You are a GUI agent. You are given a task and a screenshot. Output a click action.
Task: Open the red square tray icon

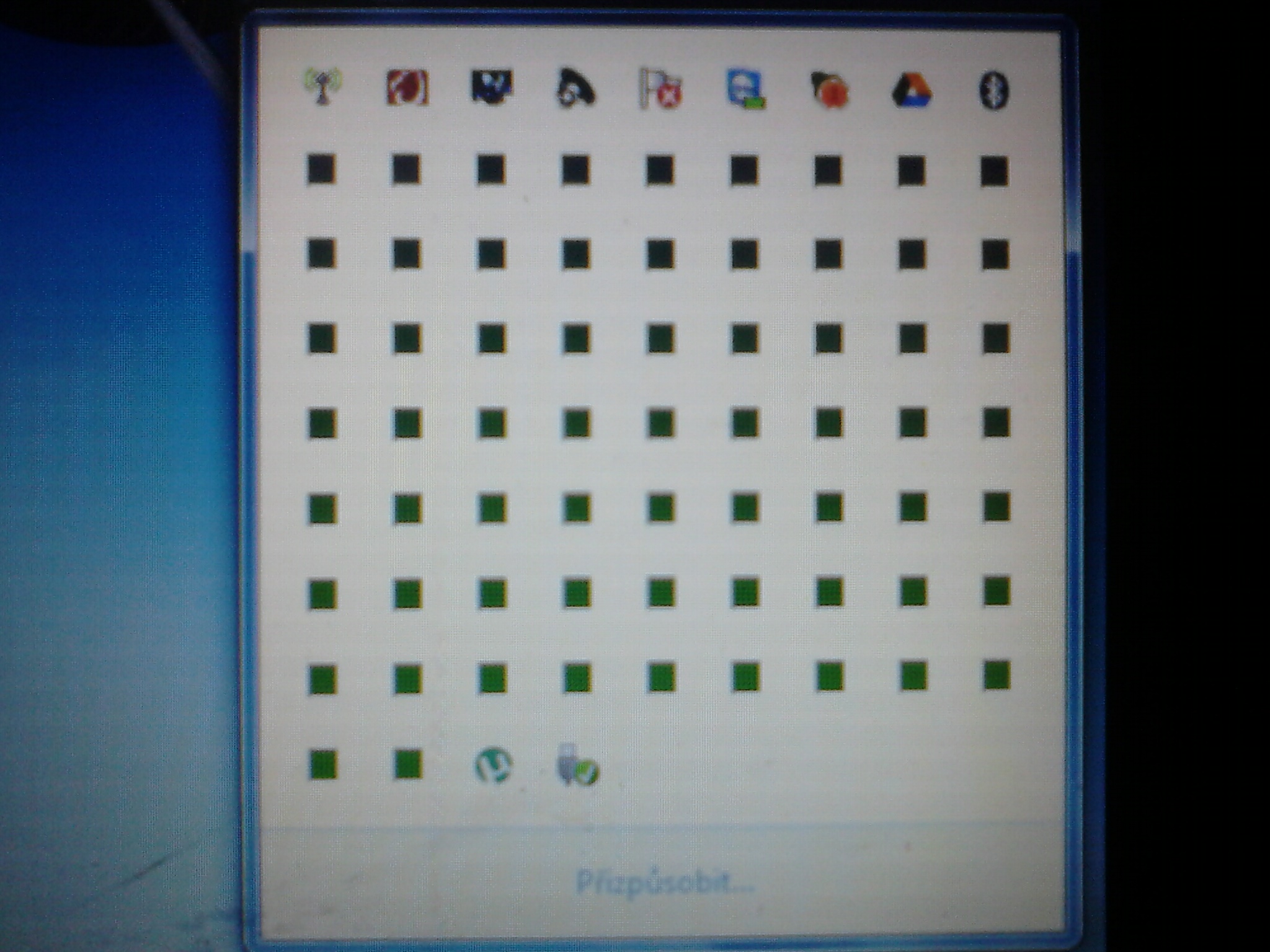click(407, 87)
